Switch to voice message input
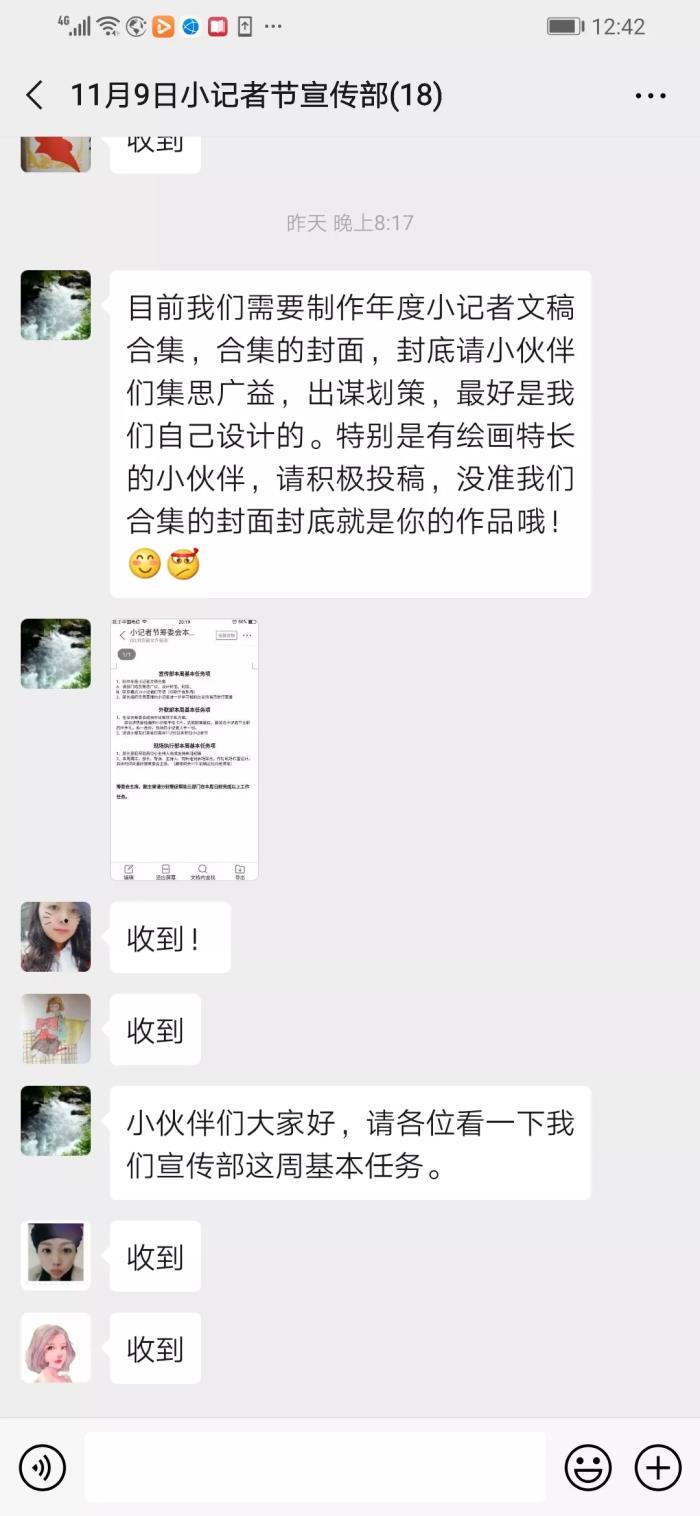This screenshot has width=700, height=1516. click(x=42, y=1467)
